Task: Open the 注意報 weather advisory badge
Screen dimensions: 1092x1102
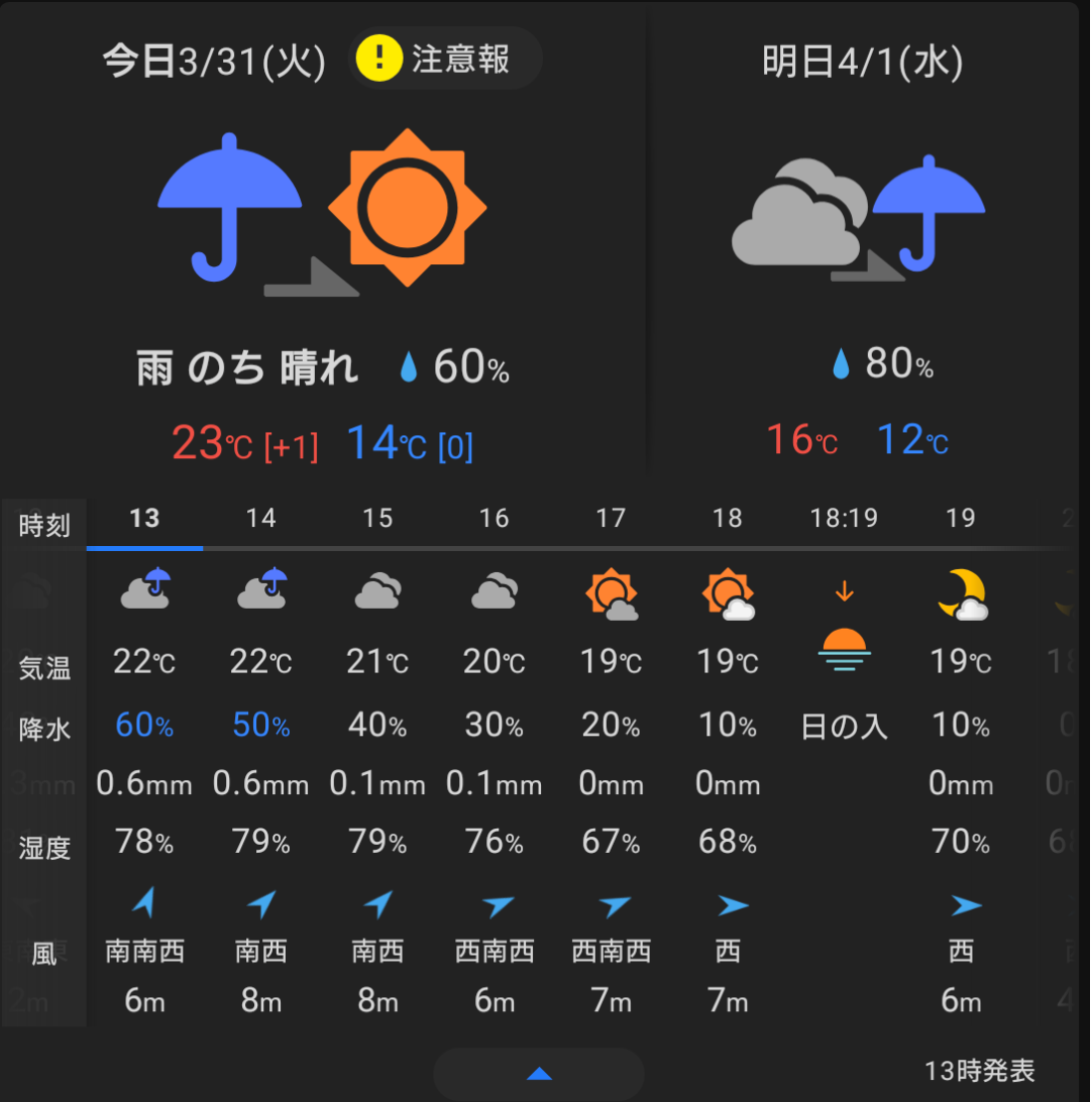Action: 444,59
